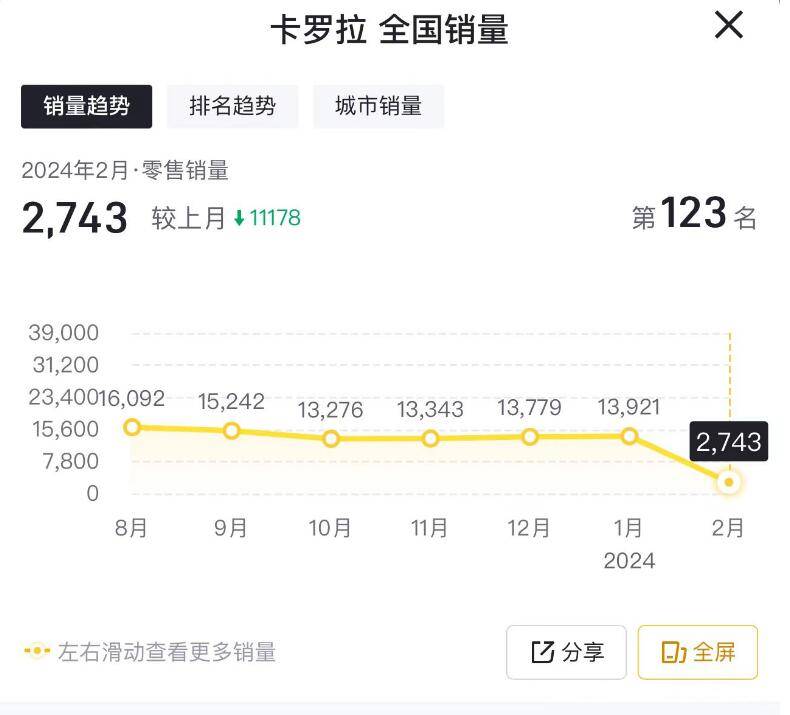The image size is (790, 715).
Task: Select the 10月 data point 13,276
Action: click(x=331, y=439)
